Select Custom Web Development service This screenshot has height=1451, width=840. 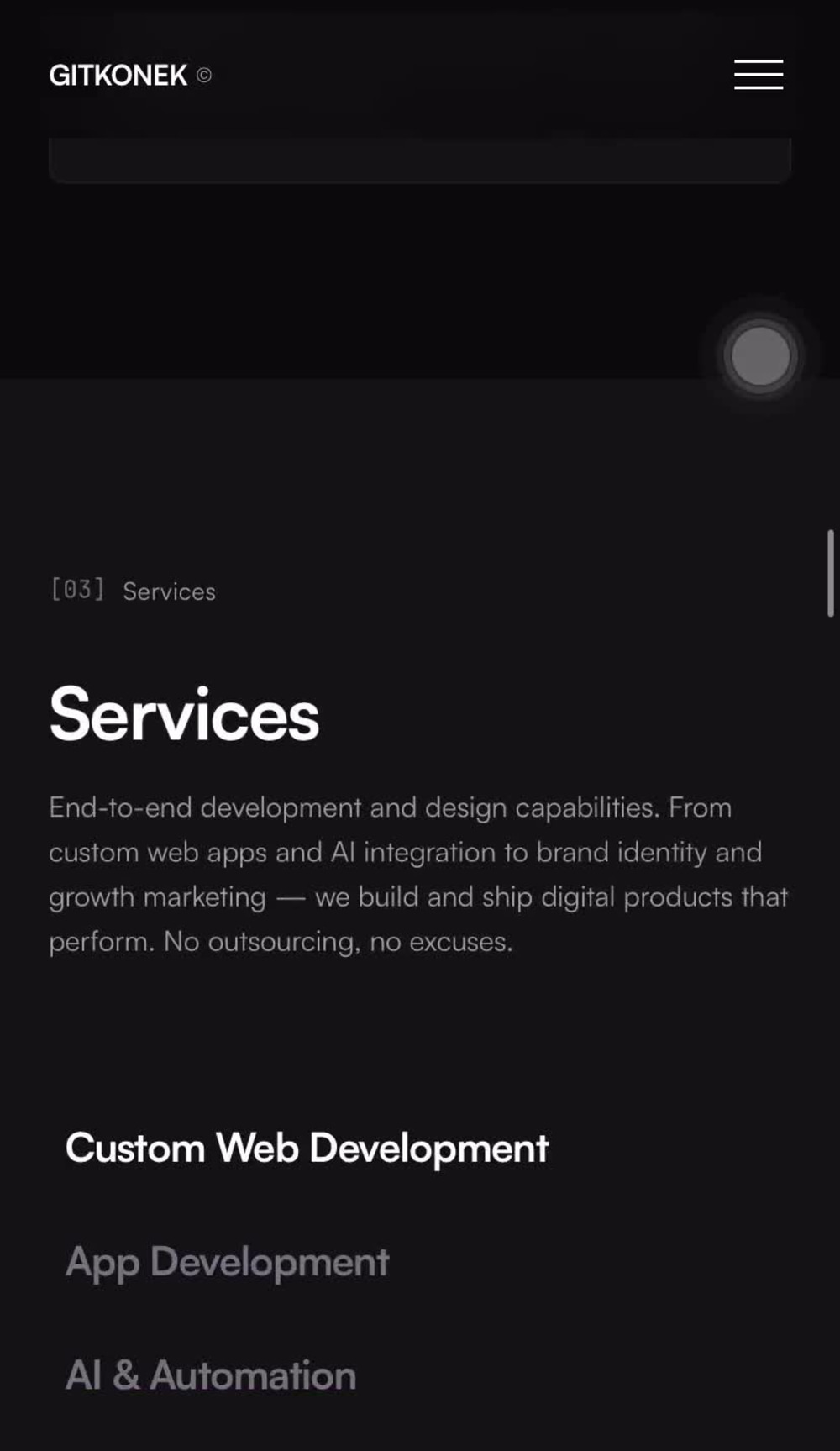(307, 1148)
